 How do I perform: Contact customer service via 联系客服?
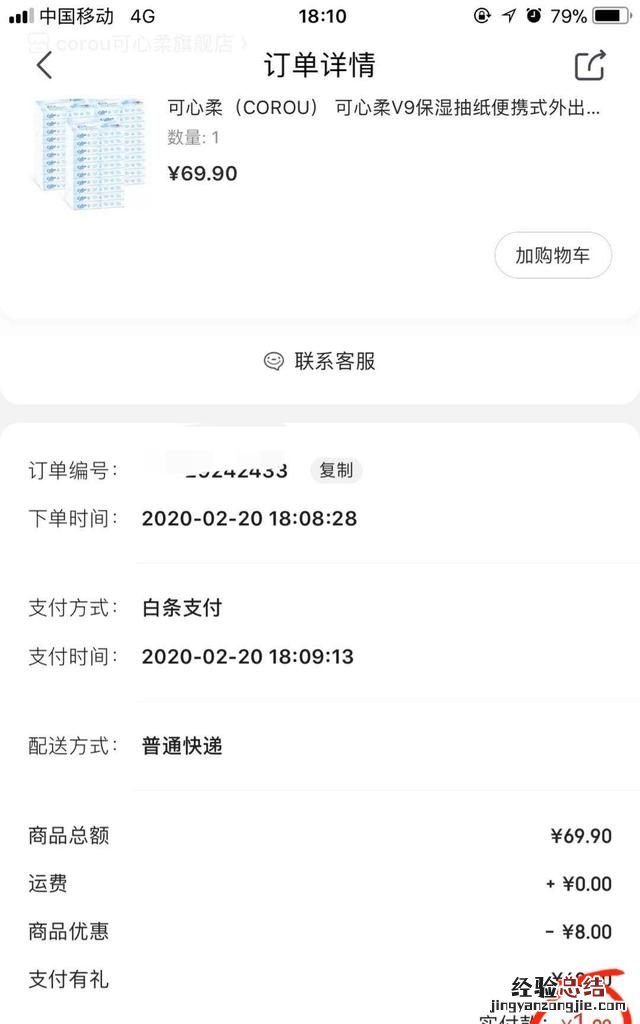(320, 361)
